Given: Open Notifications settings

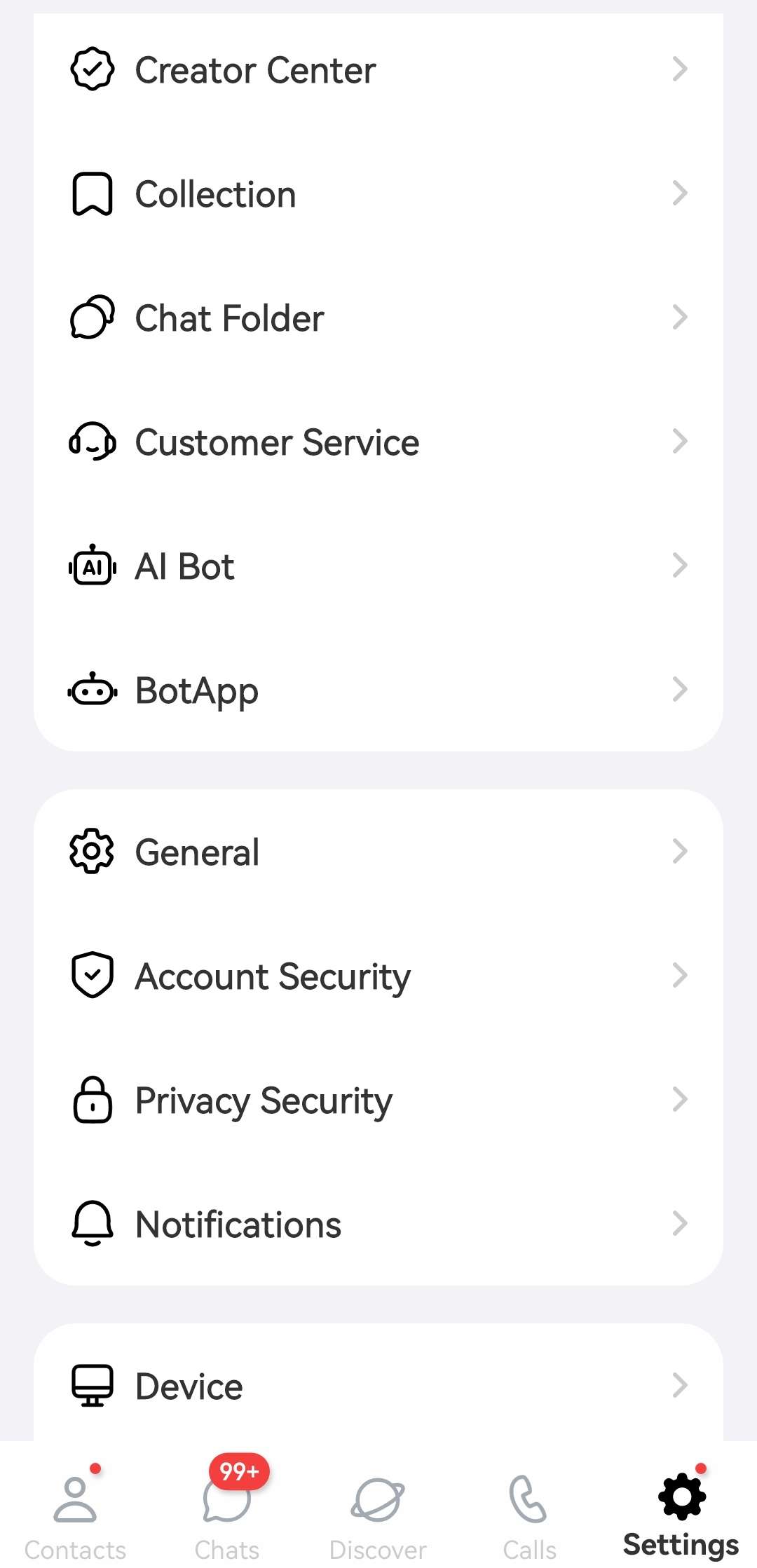Looking at the screenshot, I should pos(378,1225).
